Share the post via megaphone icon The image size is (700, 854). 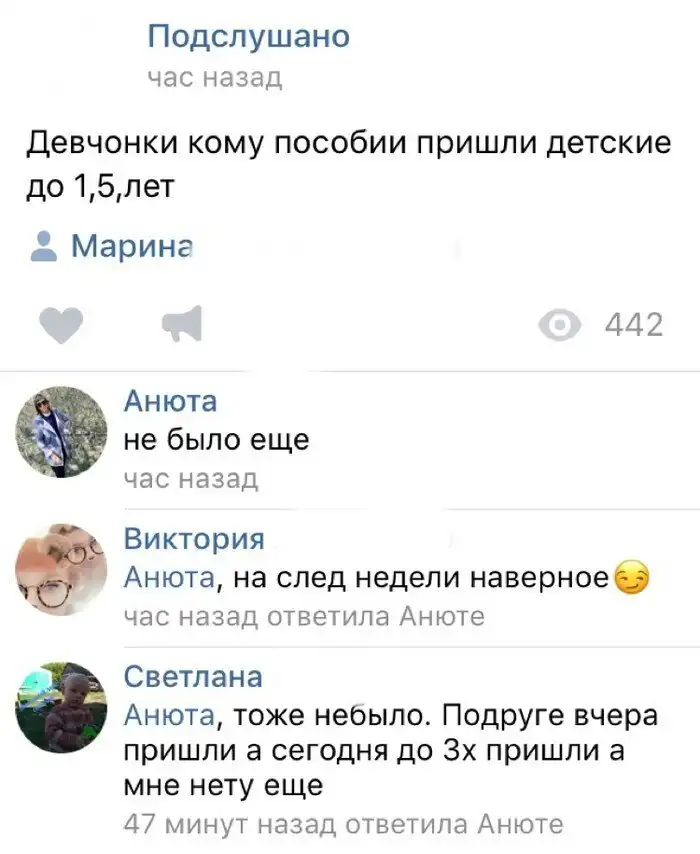pyautogui.click(x=181, y=325)
